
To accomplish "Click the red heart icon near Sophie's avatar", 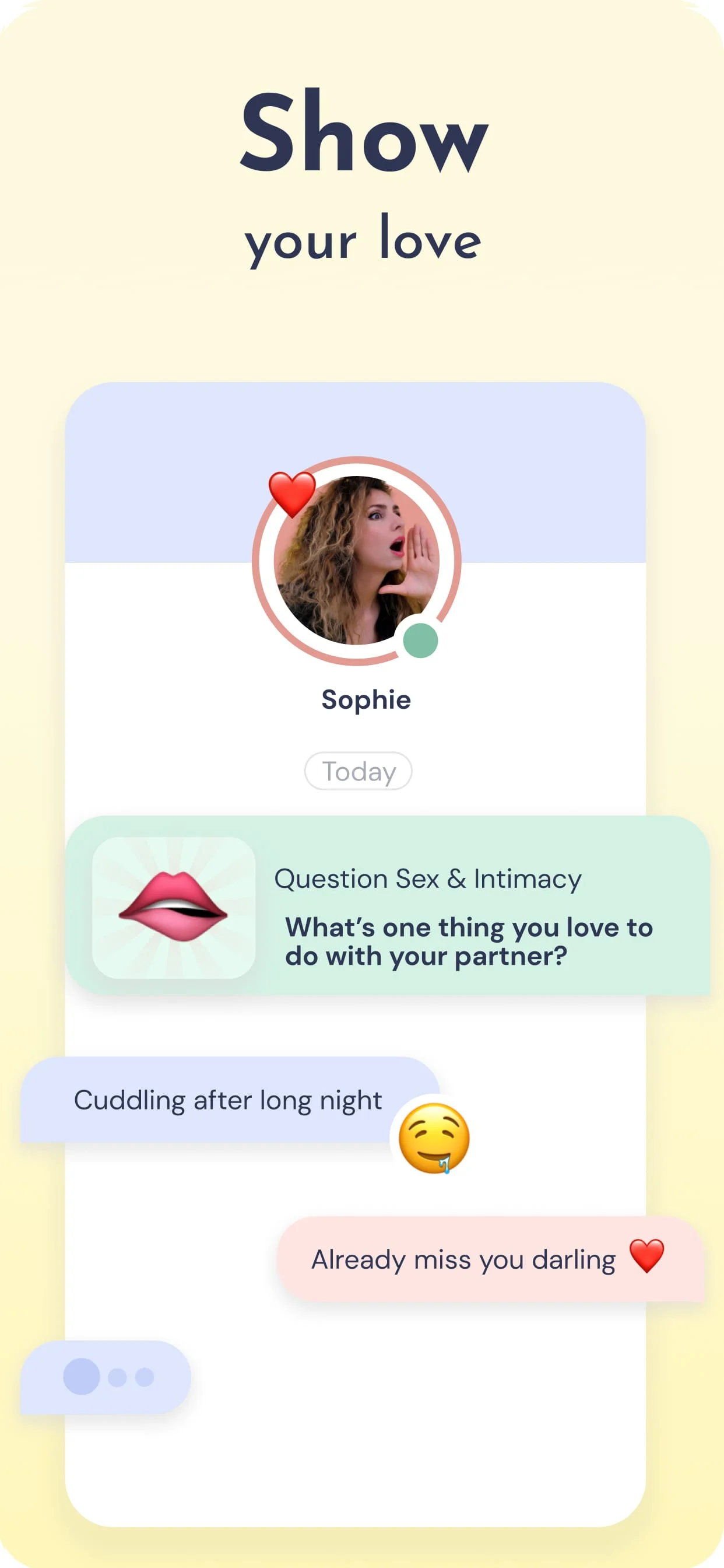I will [291, 494].
